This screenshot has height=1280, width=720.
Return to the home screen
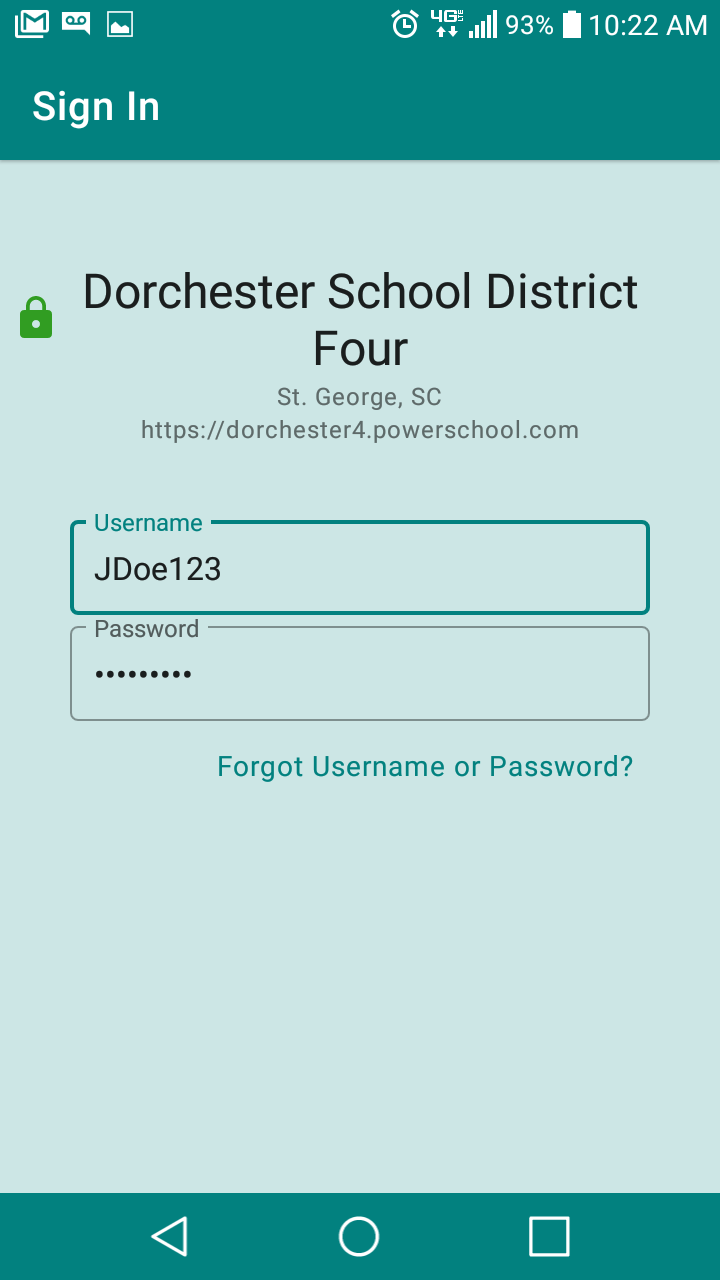tap(359, 1236)
